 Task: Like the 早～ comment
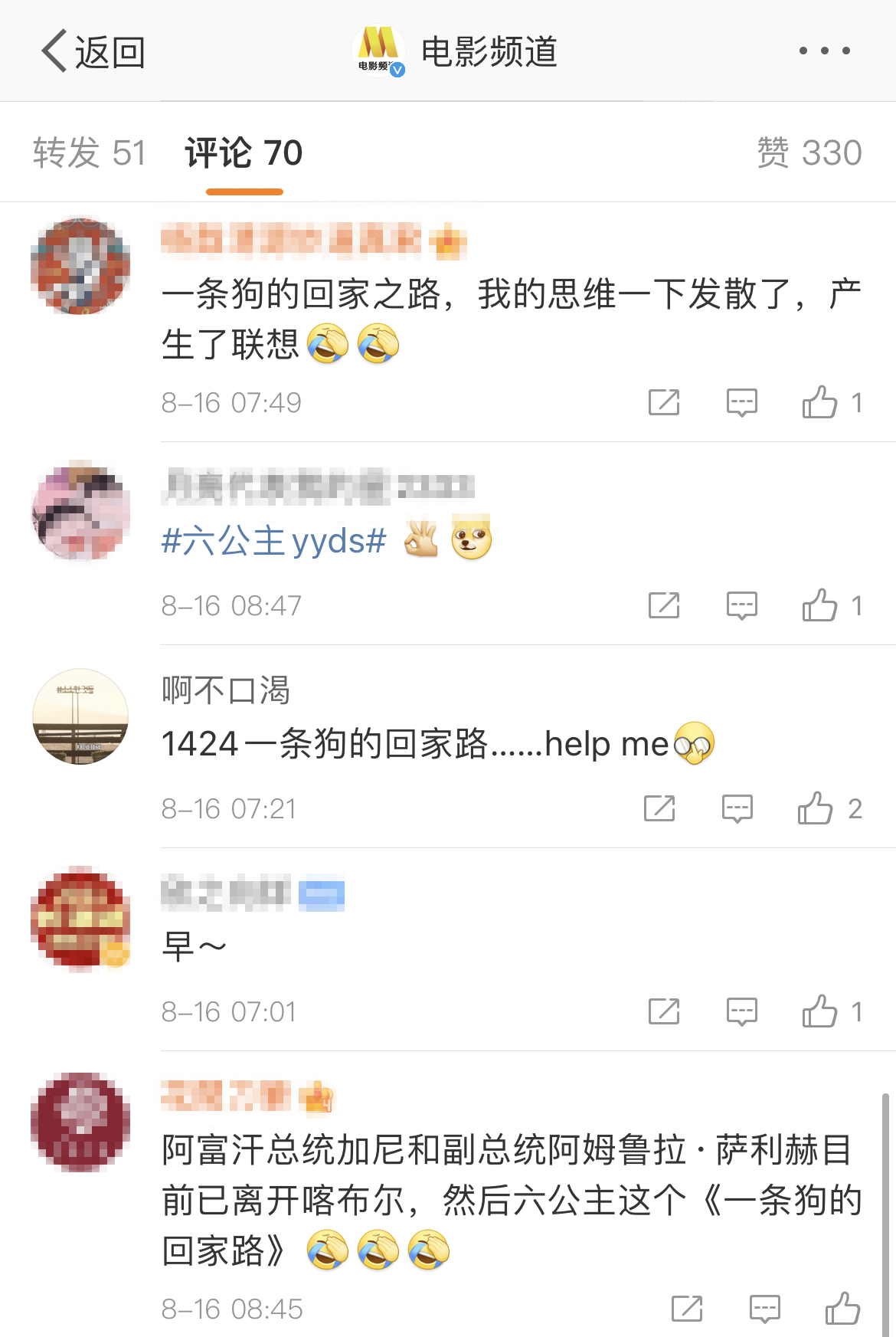pyautogui.click(x=820, y=1011)
